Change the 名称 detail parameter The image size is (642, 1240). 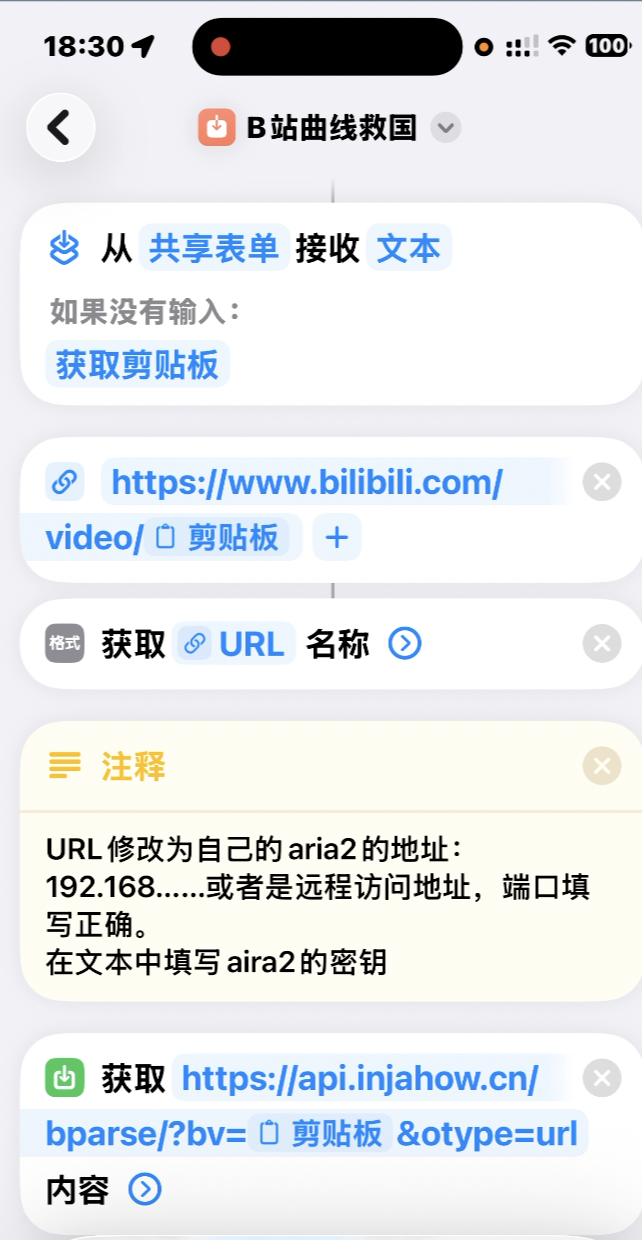(338, 644)
